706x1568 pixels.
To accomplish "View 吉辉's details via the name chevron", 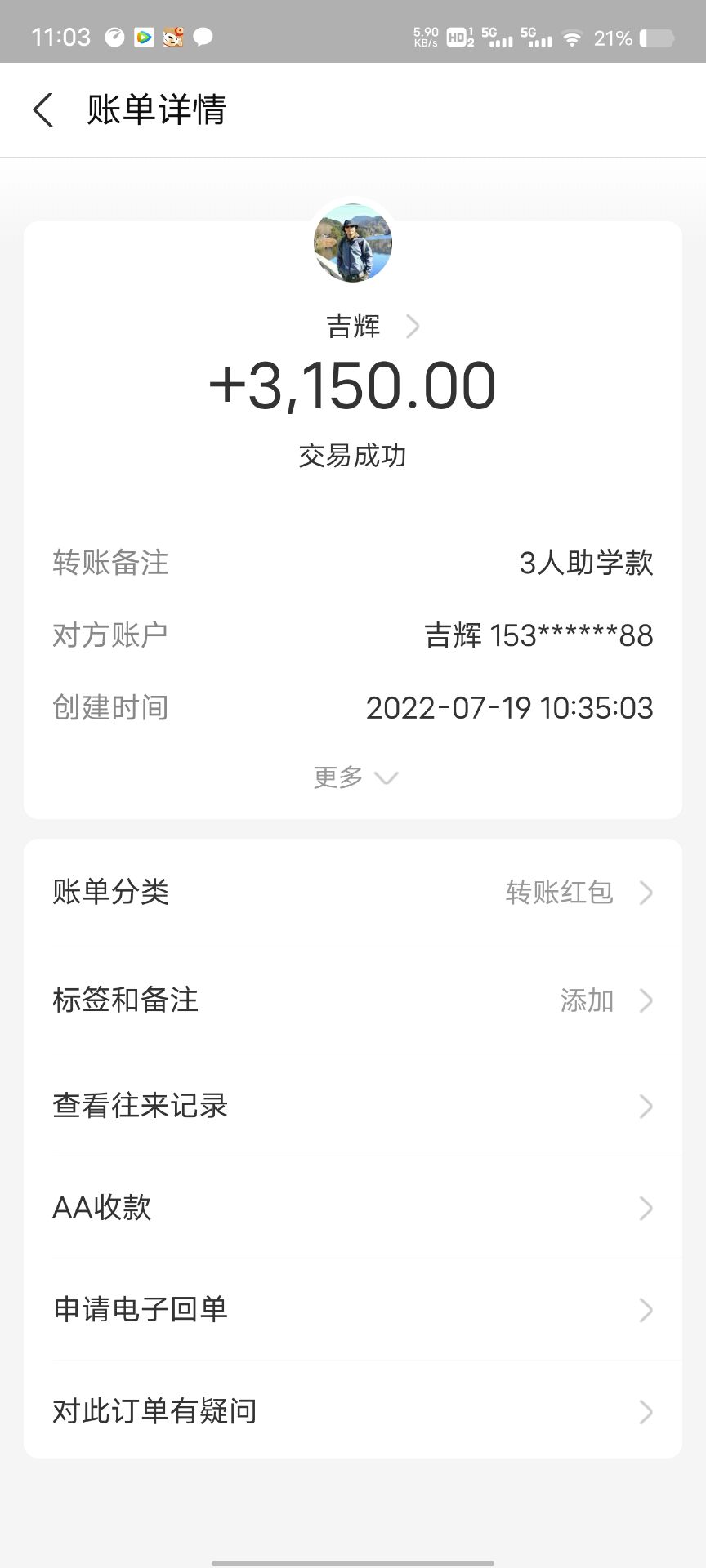I will (x=413, y=326).
